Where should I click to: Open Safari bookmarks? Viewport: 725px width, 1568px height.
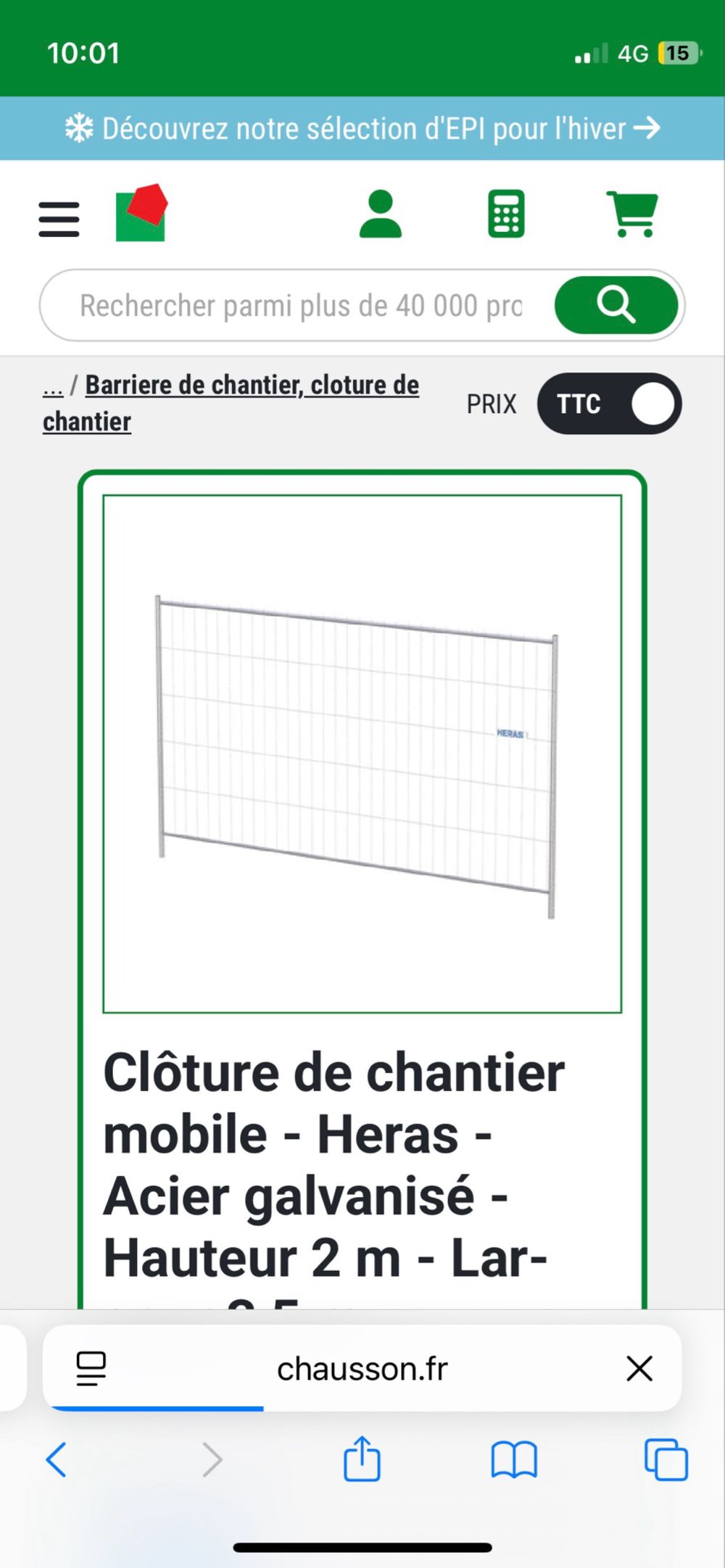tap(514, 1459)
